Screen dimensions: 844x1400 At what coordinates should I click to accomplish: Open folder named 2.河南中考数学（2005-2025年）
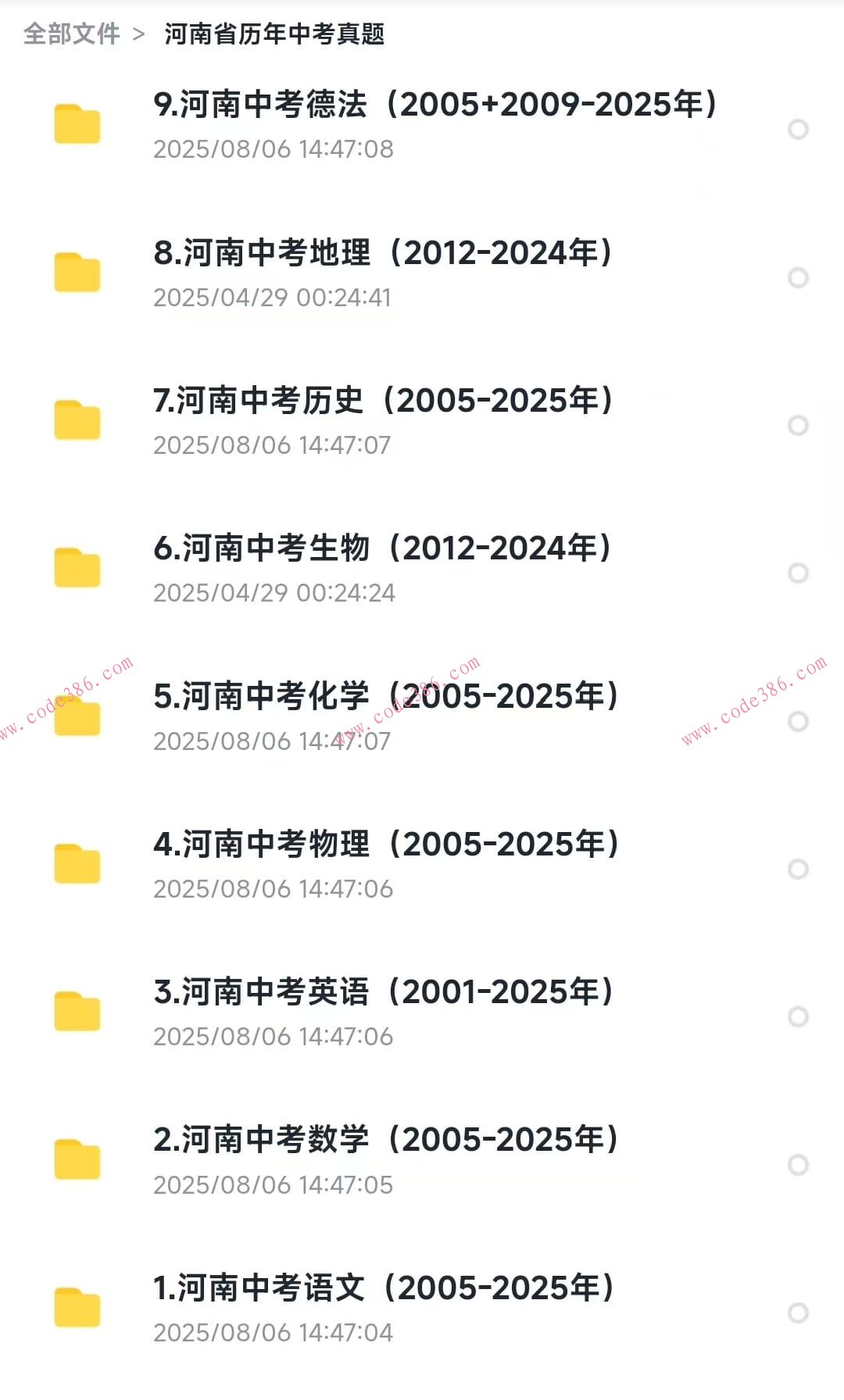387,1141
